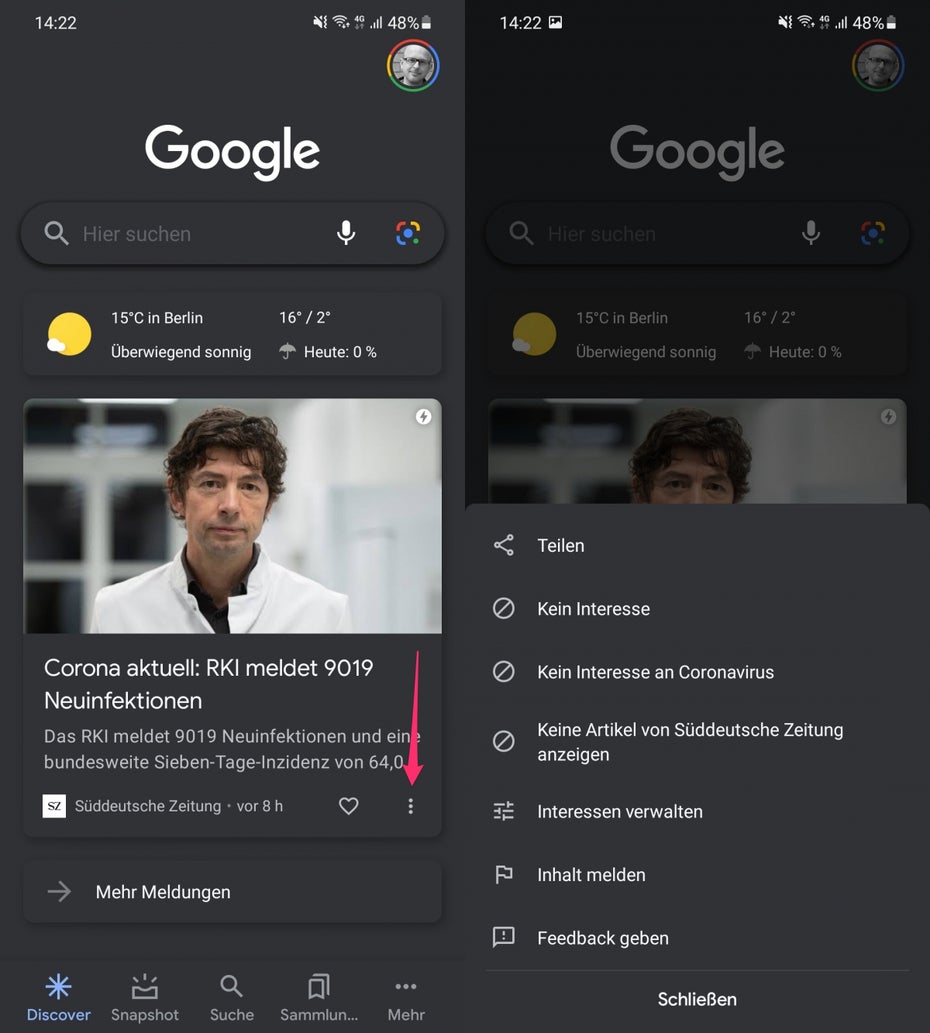Choose Feedback geben
The image size is (930, 1033).
point(602,938)
